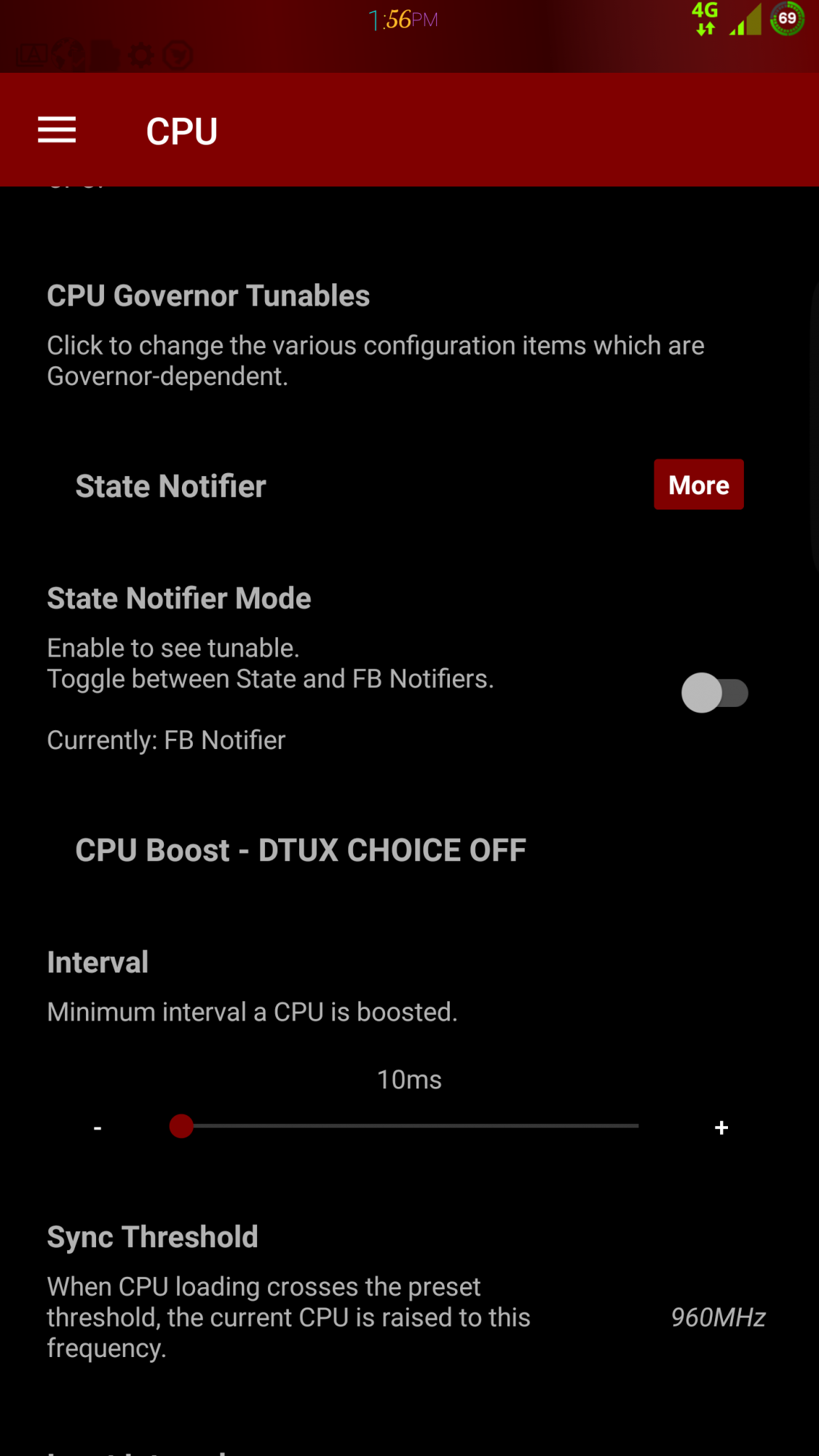Tap the More button for State Notifier

[x=698, y=485]
